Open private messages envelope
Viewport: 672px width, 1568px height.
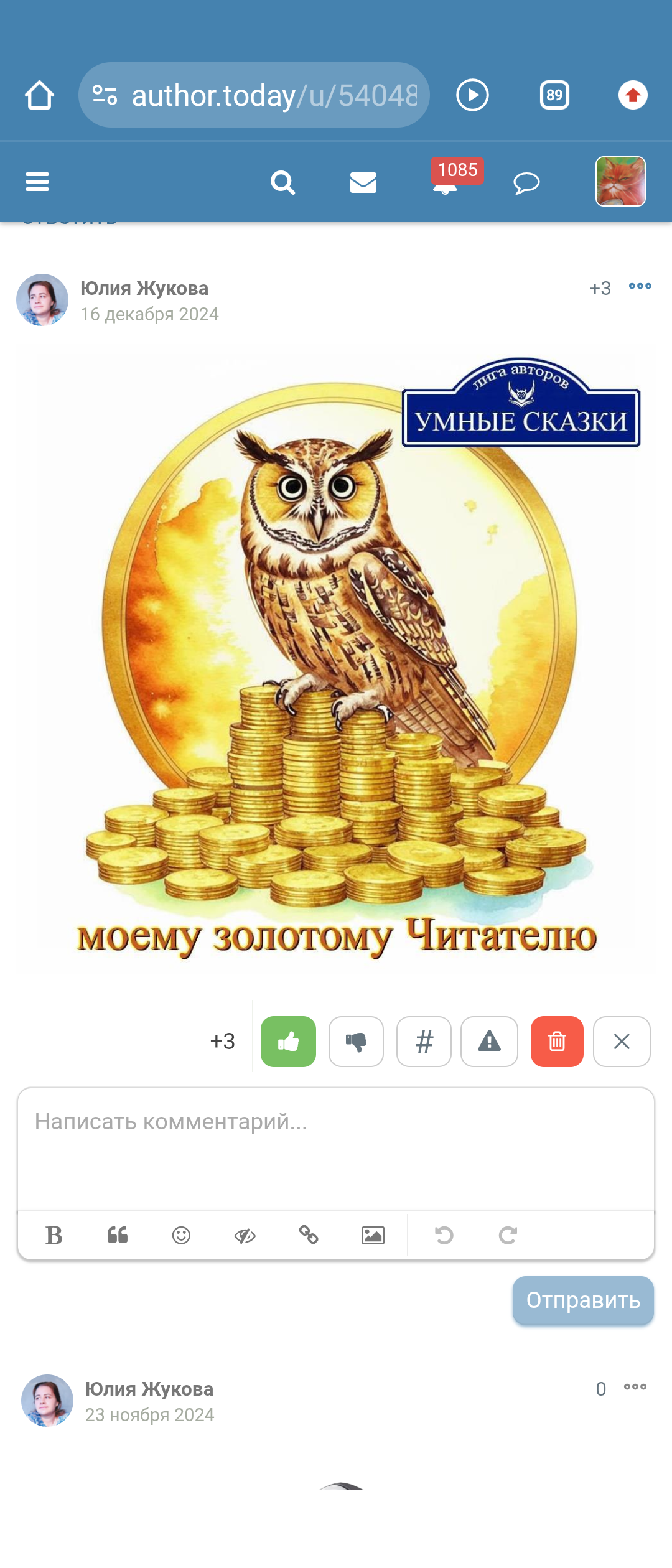tap(363, 182)
